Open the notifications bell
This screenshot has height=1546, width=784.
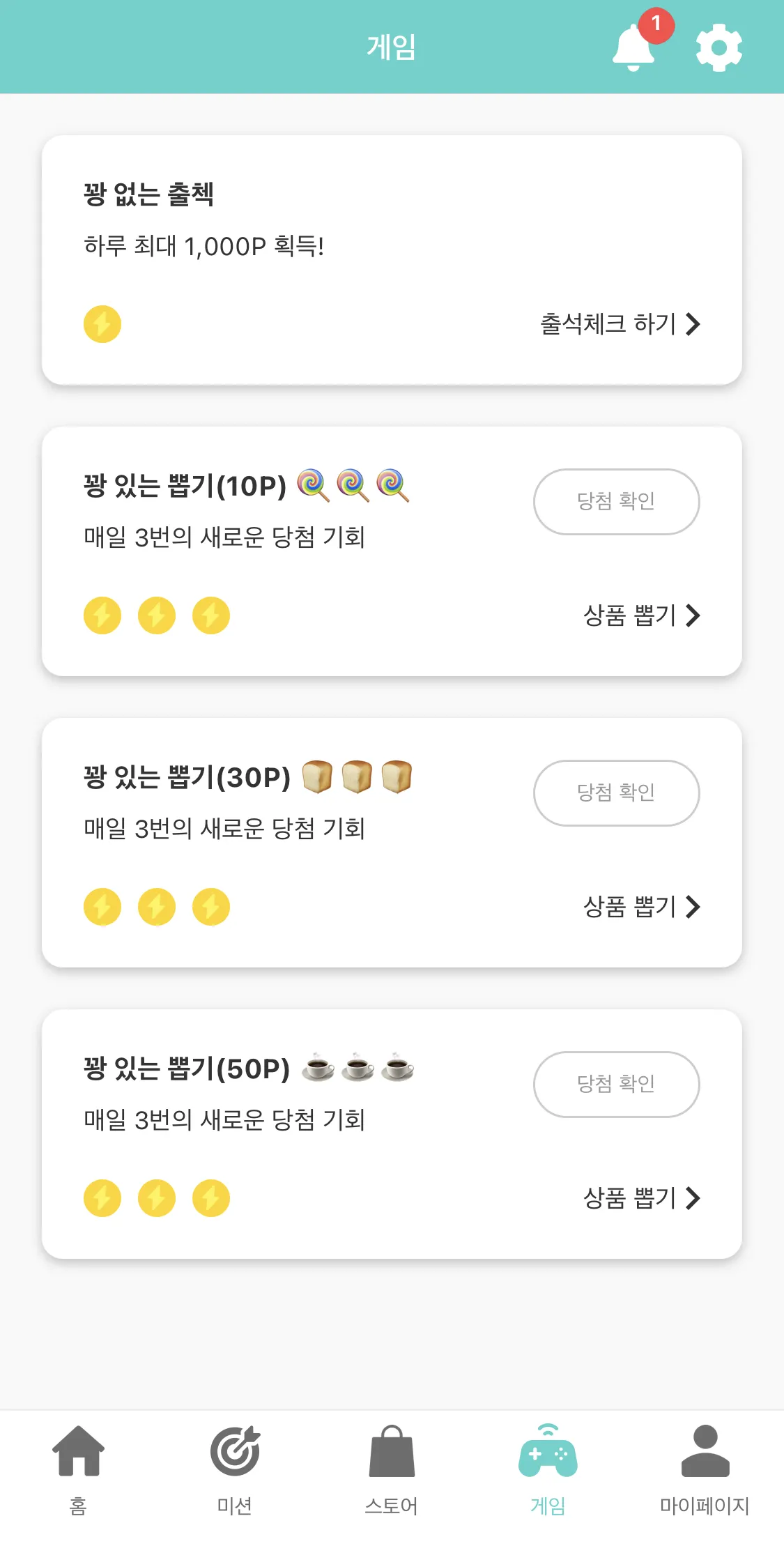(634, 47)
